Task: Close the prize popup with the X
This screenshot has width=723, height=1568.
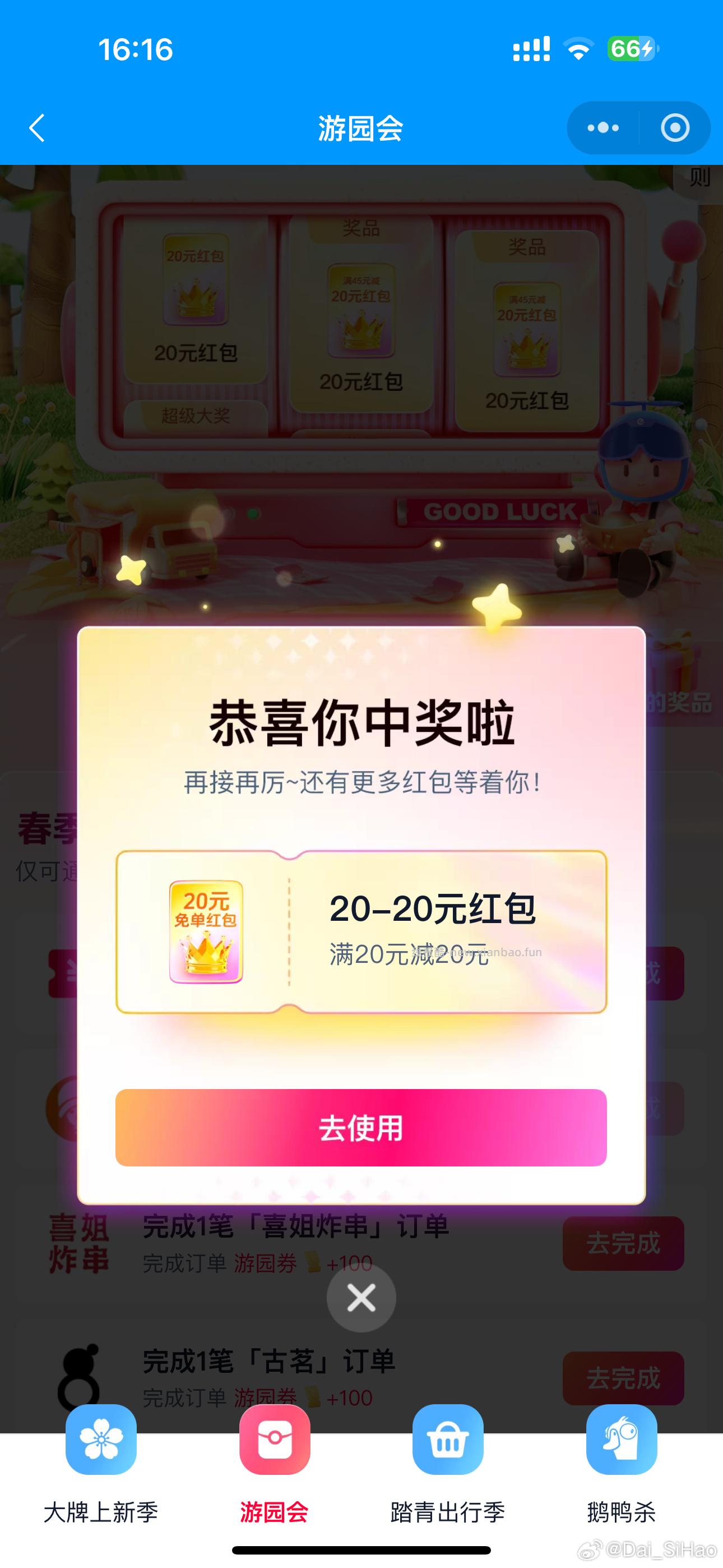Action: click(x=361, y=1298)
